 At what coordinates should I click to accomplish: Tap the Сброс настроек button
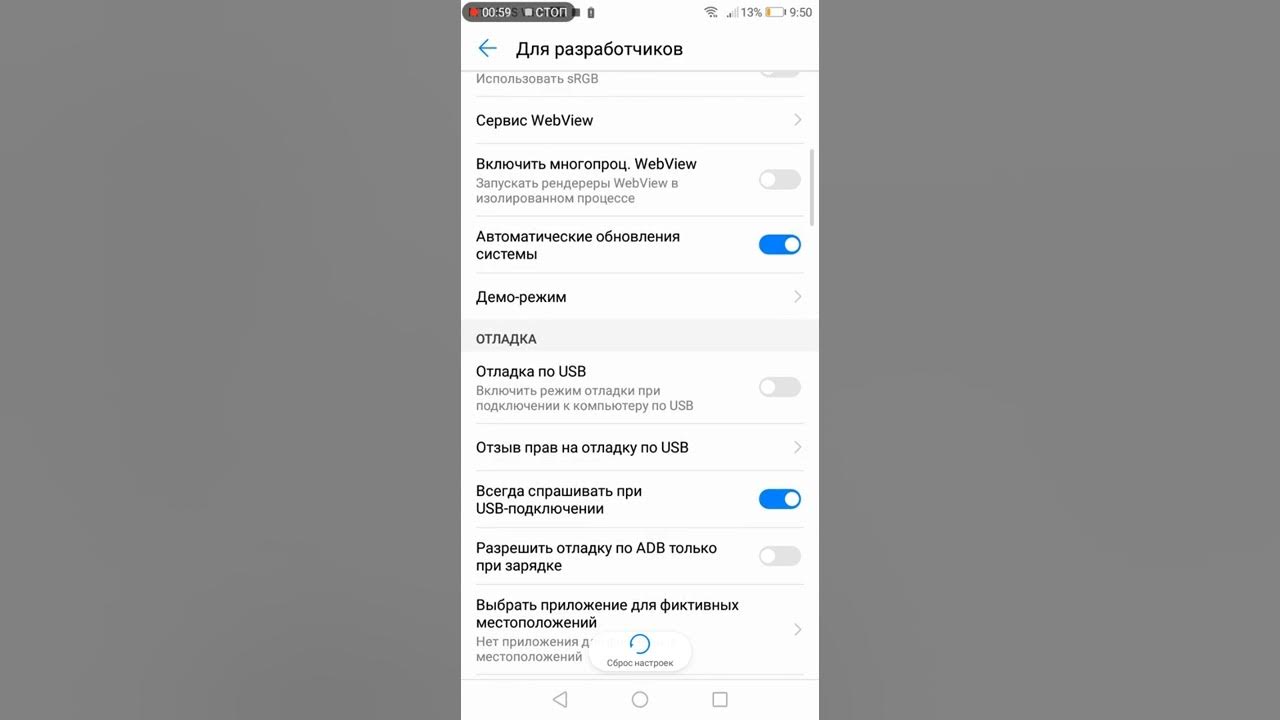coord(640,650)
